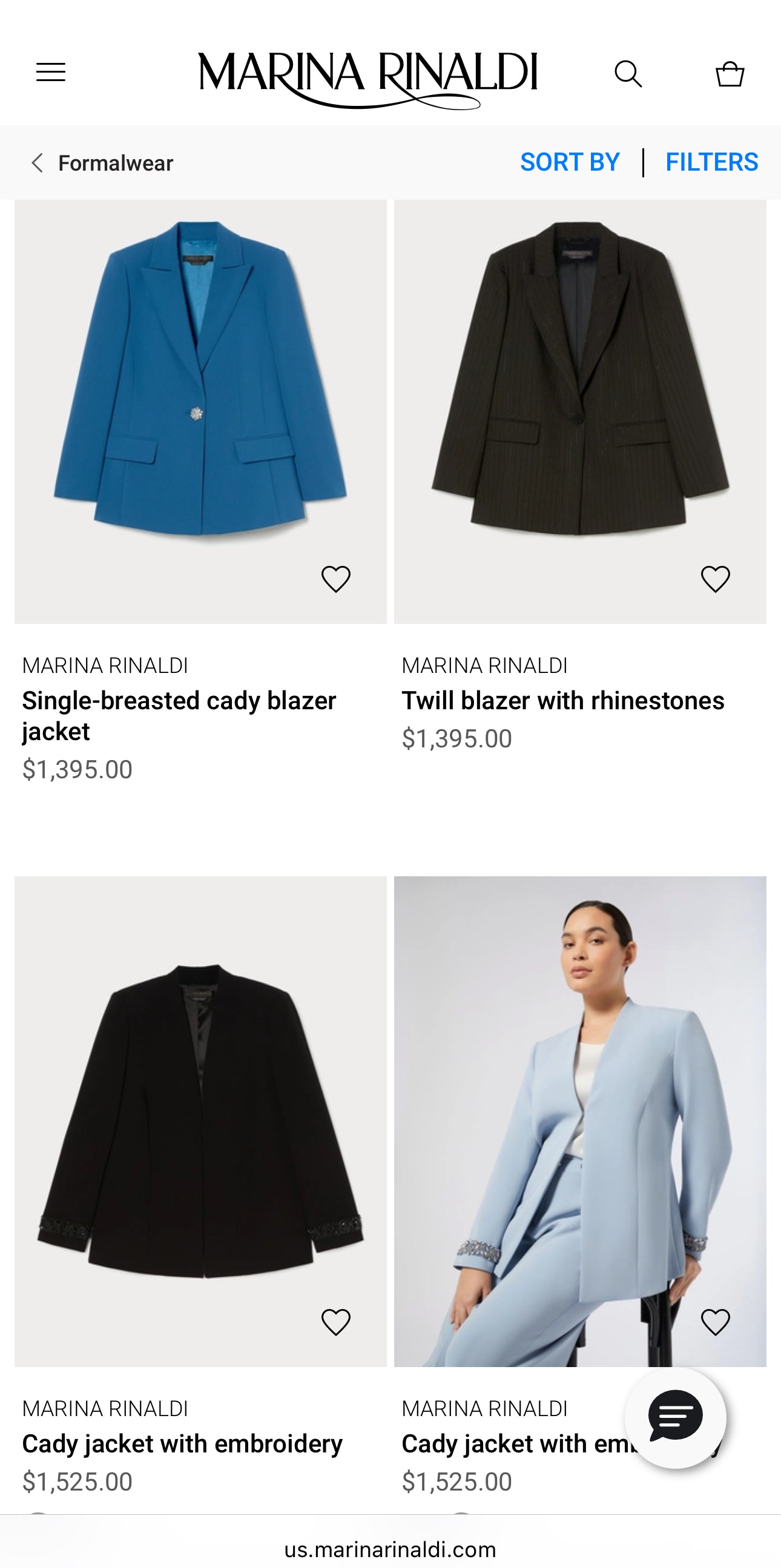Favorite the black Cady jacket with embroidery
781x1568 pixels.
(335, 1322)
